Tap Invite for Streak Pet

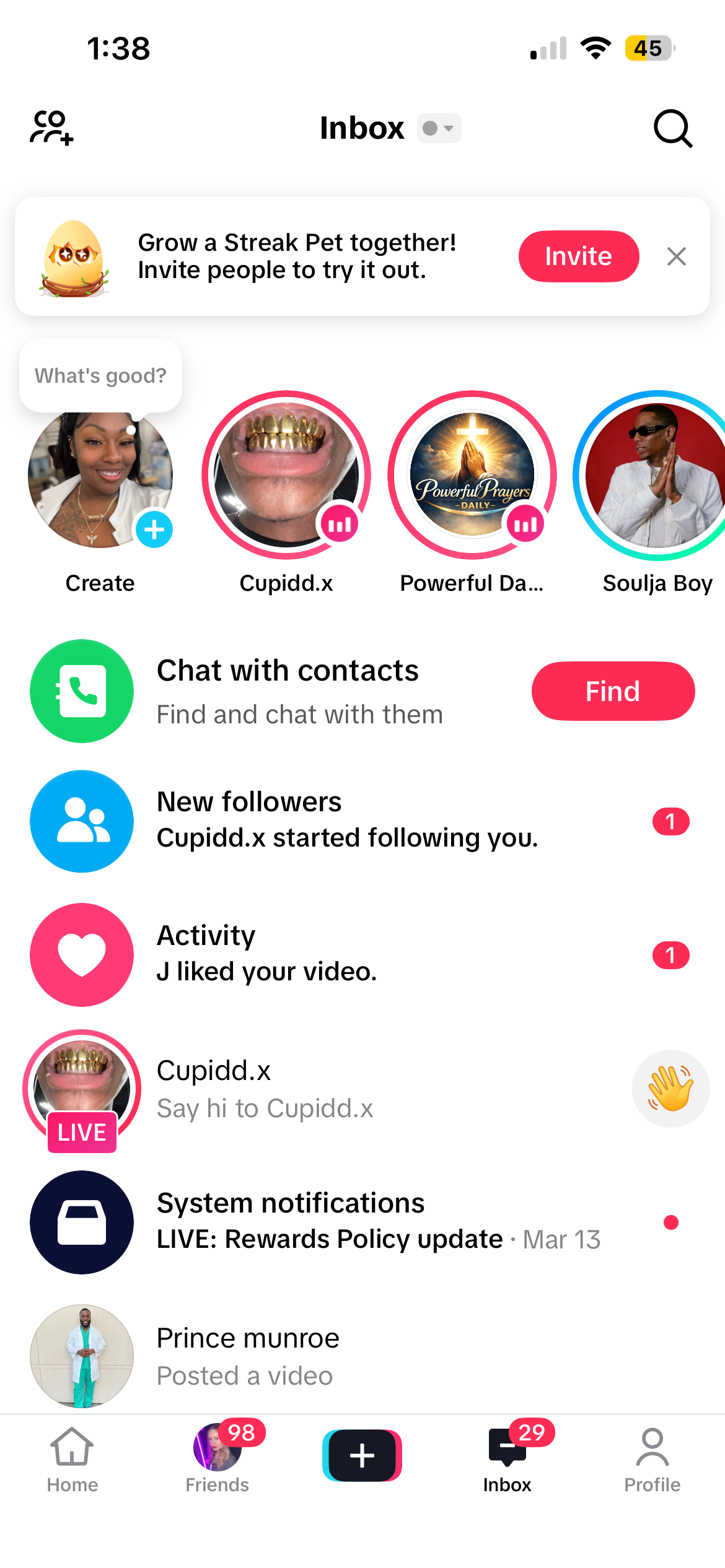578,256
